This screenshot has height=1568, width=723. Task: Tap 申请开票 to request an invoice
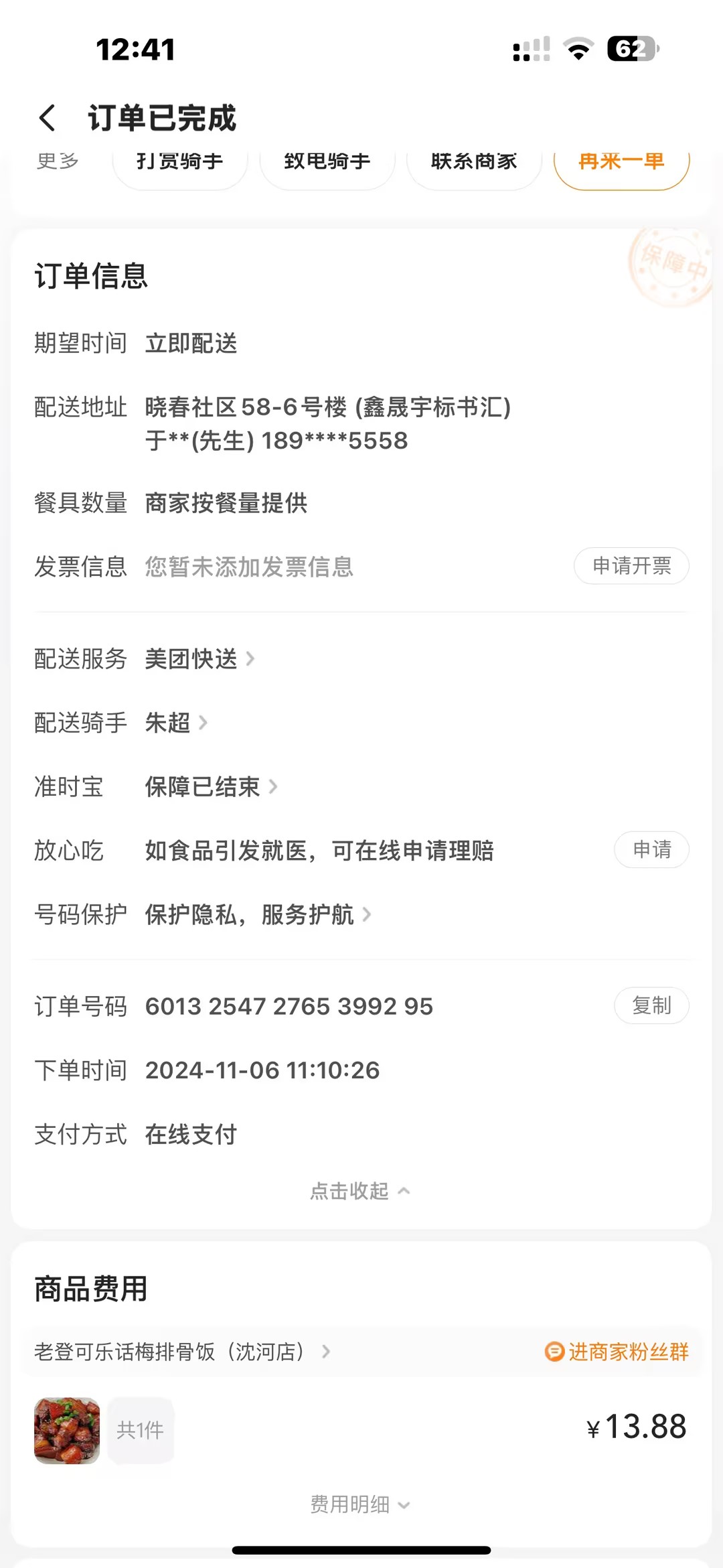(631, 566)
